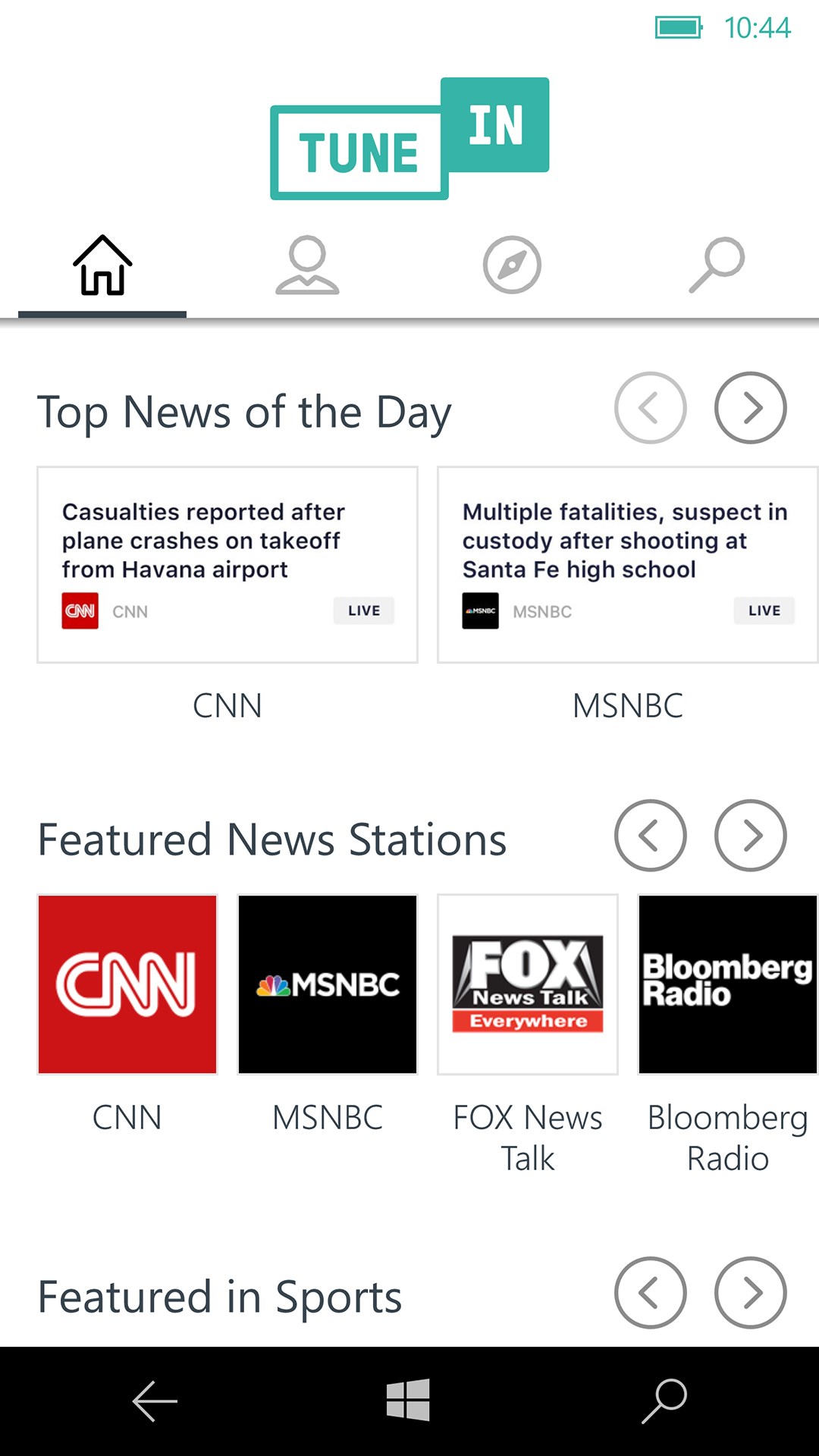
Task: Switch to the Browse compass tab
Action: click(512, 265)
